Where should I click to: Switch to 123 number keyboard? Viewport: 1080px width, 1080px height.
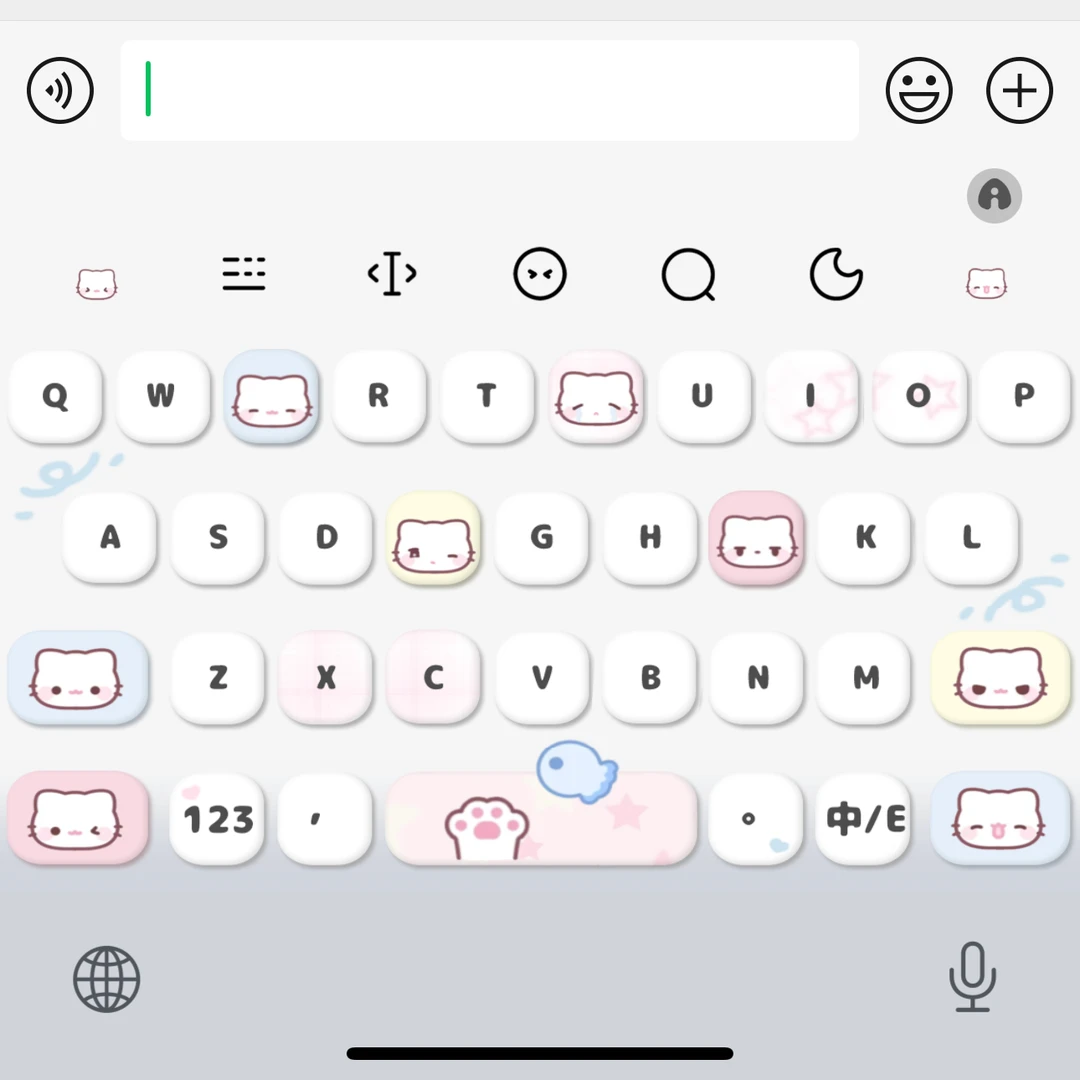(x=217, y=820)
